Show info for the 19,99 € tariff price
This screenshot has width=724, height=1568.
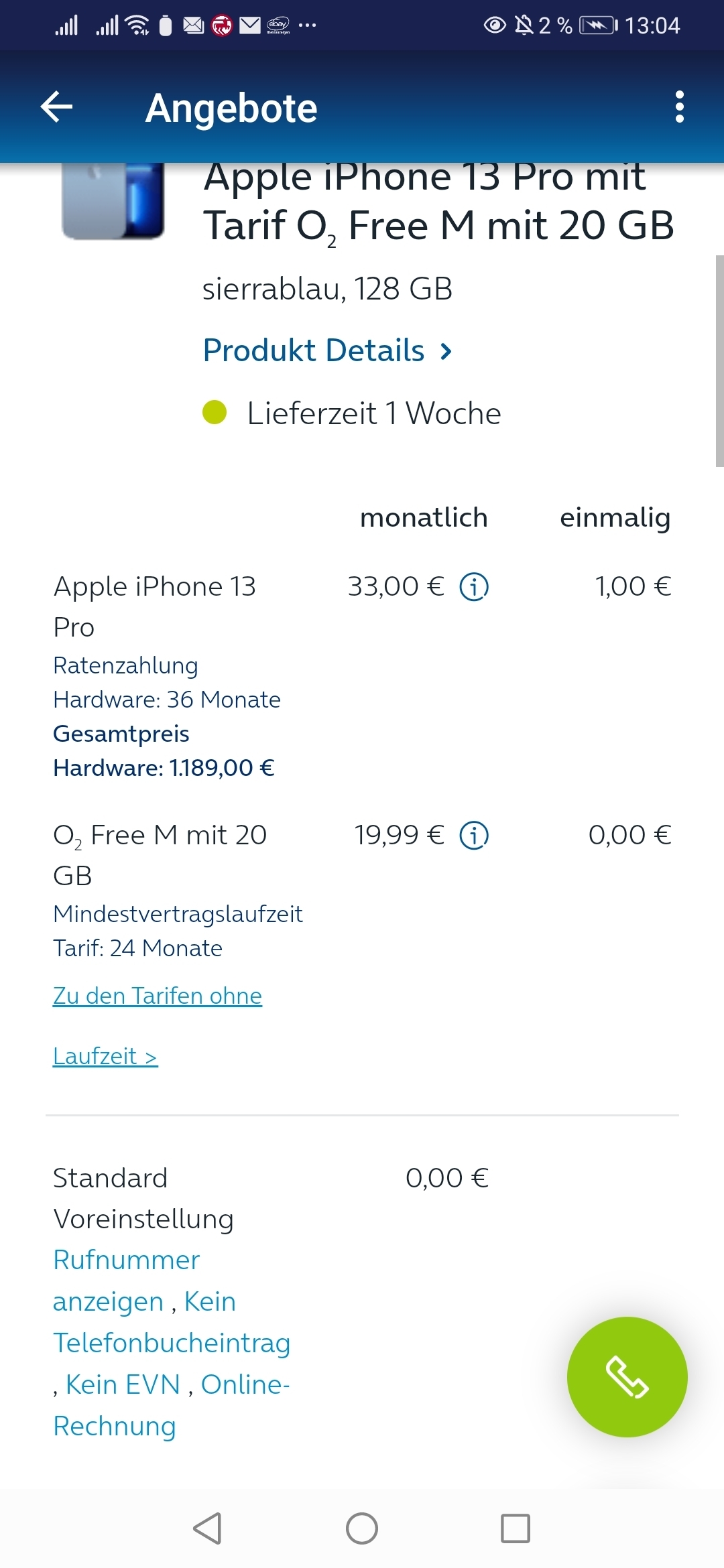474,836
